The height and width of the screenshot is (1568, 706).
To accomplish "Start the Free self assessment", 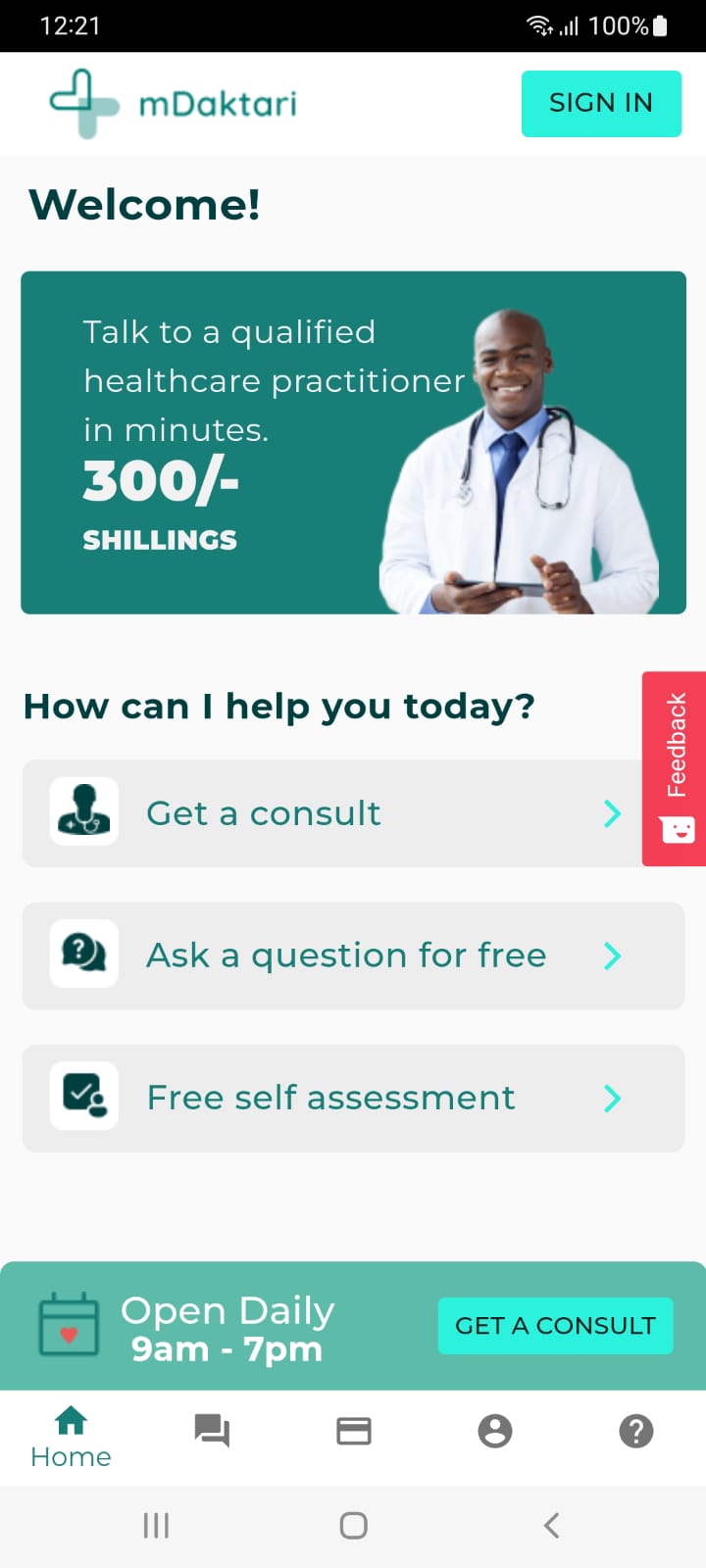I will point(353,1098).
